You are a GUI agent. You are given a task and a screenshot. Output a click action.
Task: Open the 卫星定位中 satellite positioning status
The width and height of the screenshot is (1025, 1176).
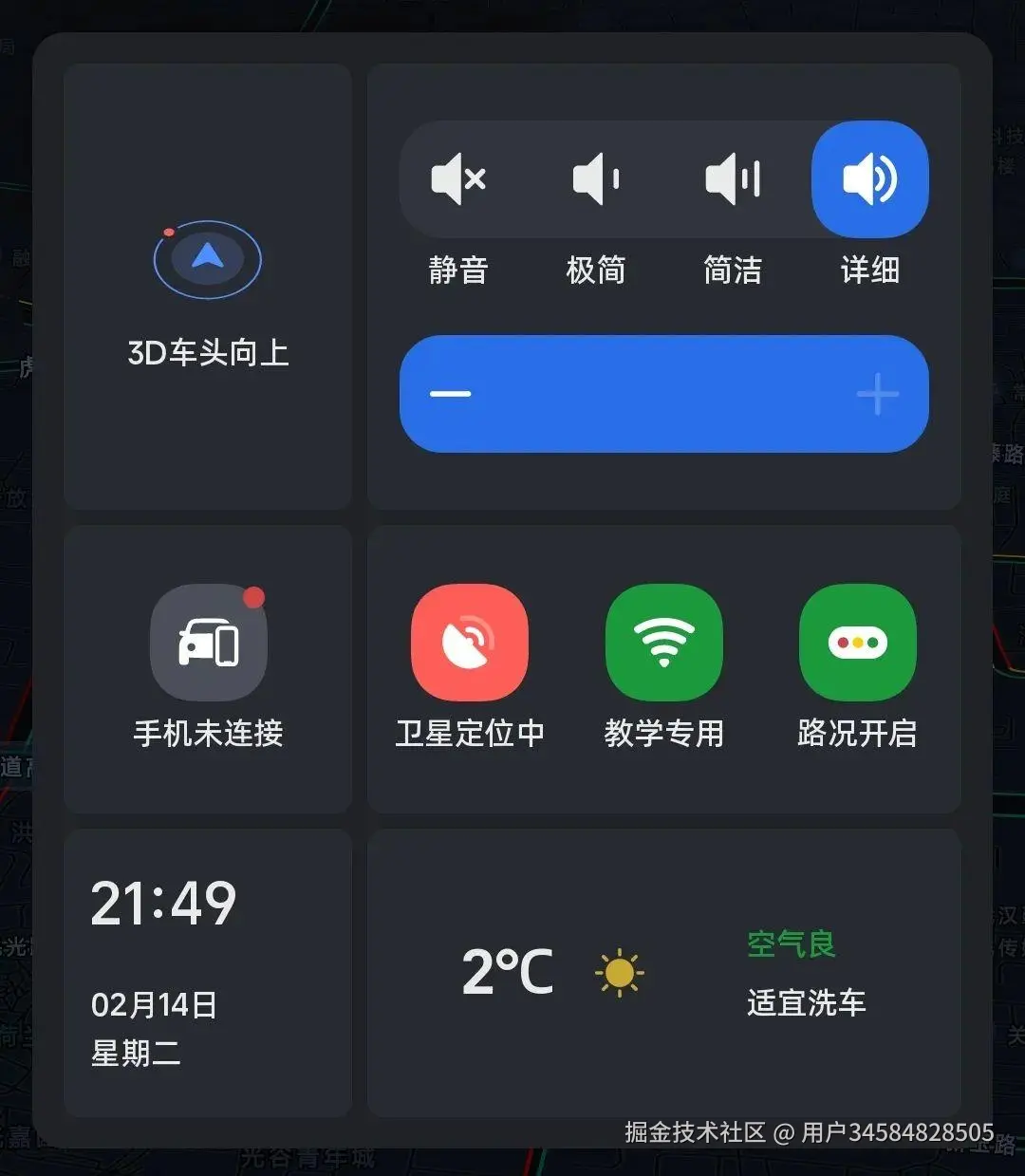[x=470, y=643]
